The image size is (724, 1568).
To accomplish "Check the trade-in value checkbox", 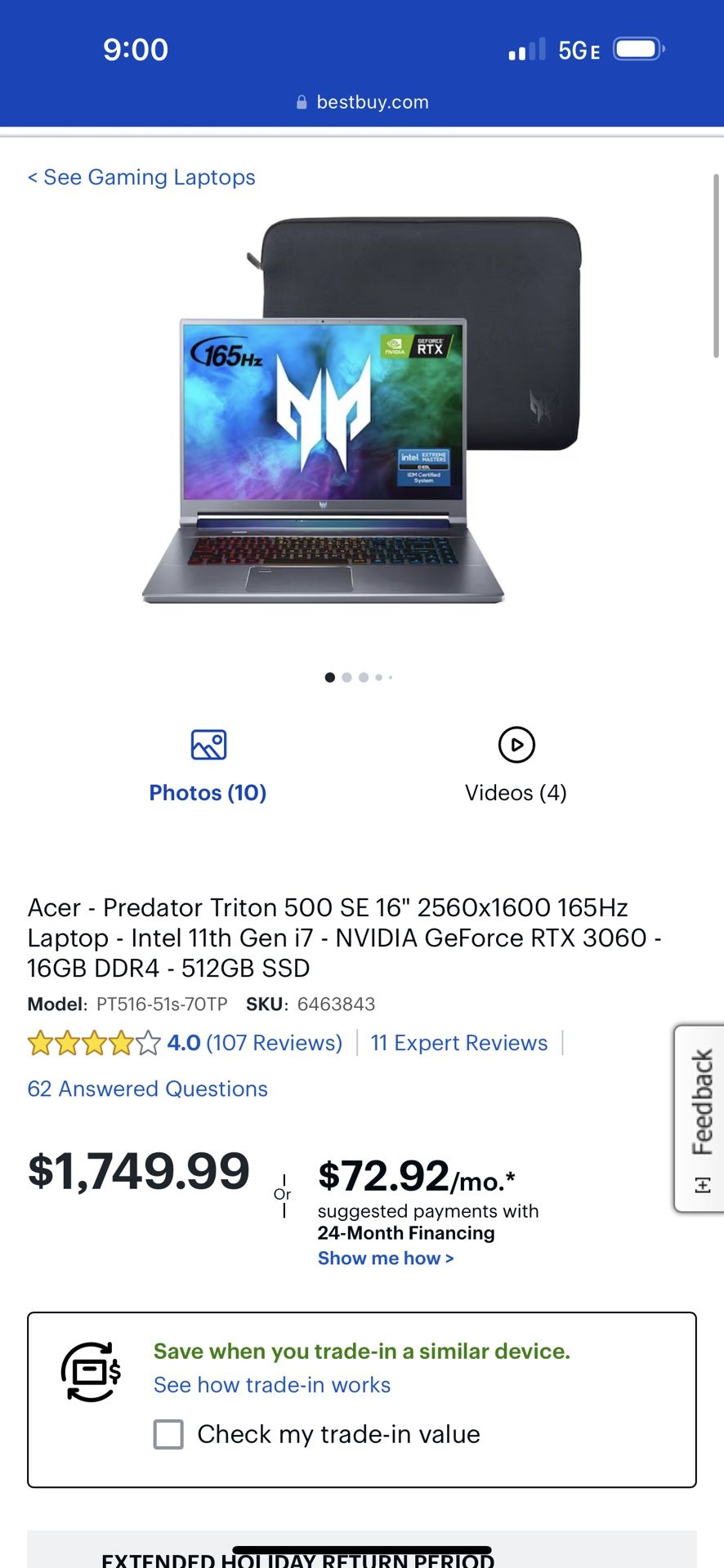I will (x=168, y=1434).
